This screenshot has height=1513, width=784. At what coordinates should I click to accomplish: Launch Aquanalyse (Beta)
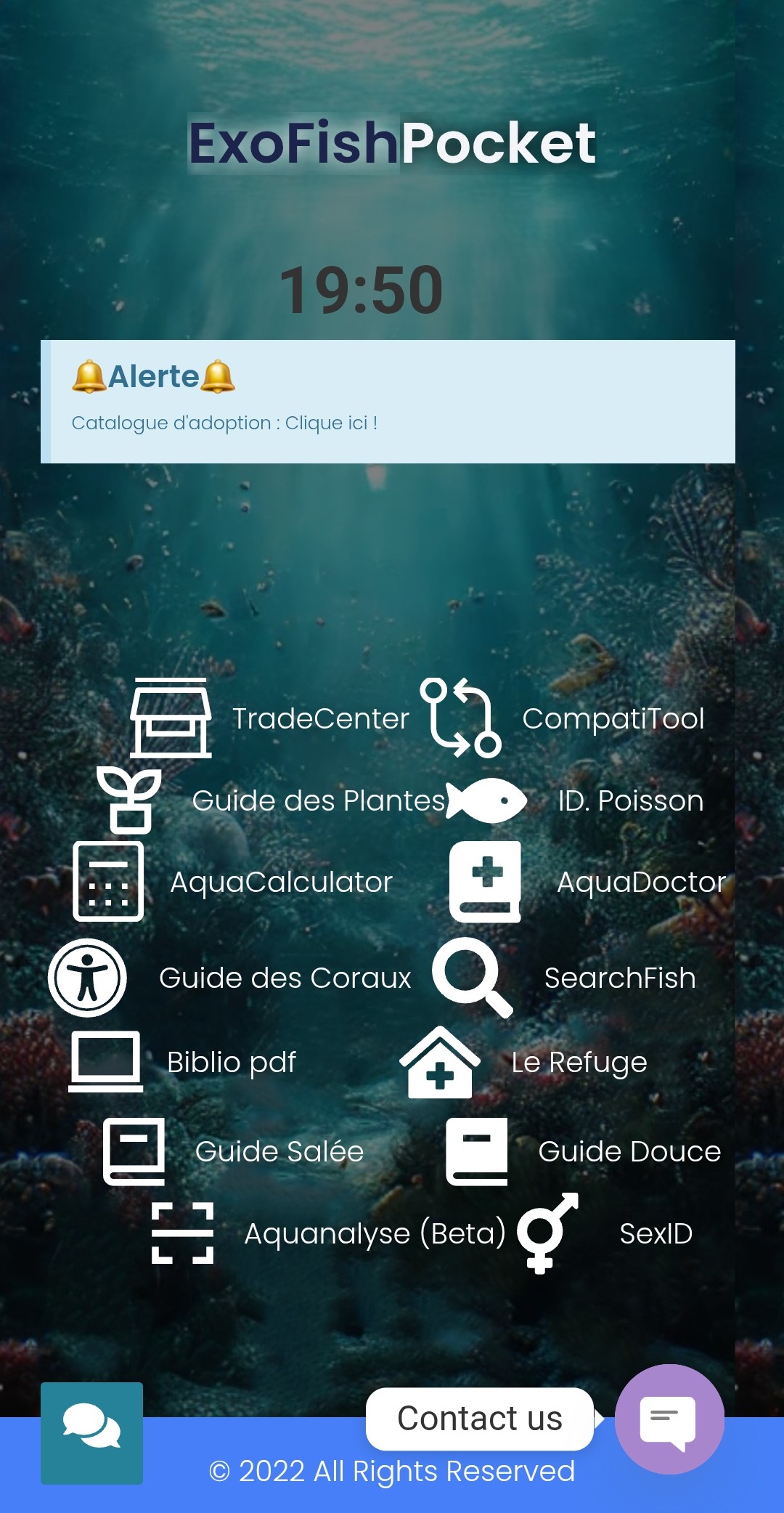tap(328, 1233)
